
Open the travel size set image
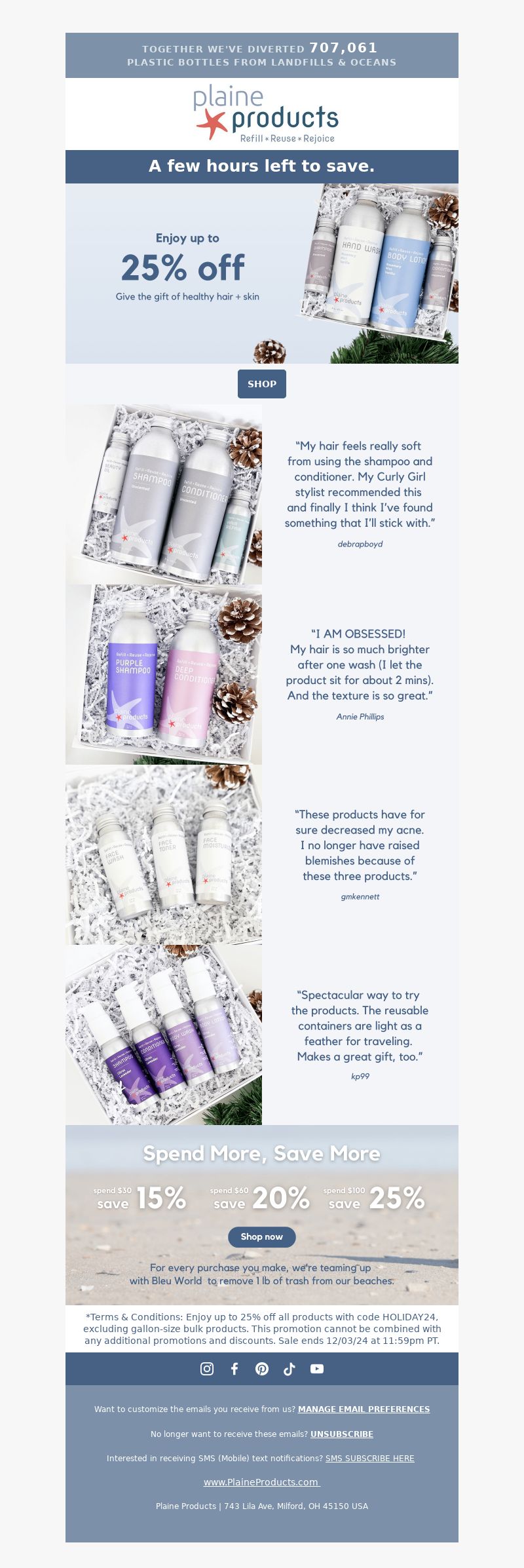click(164, 1035)
